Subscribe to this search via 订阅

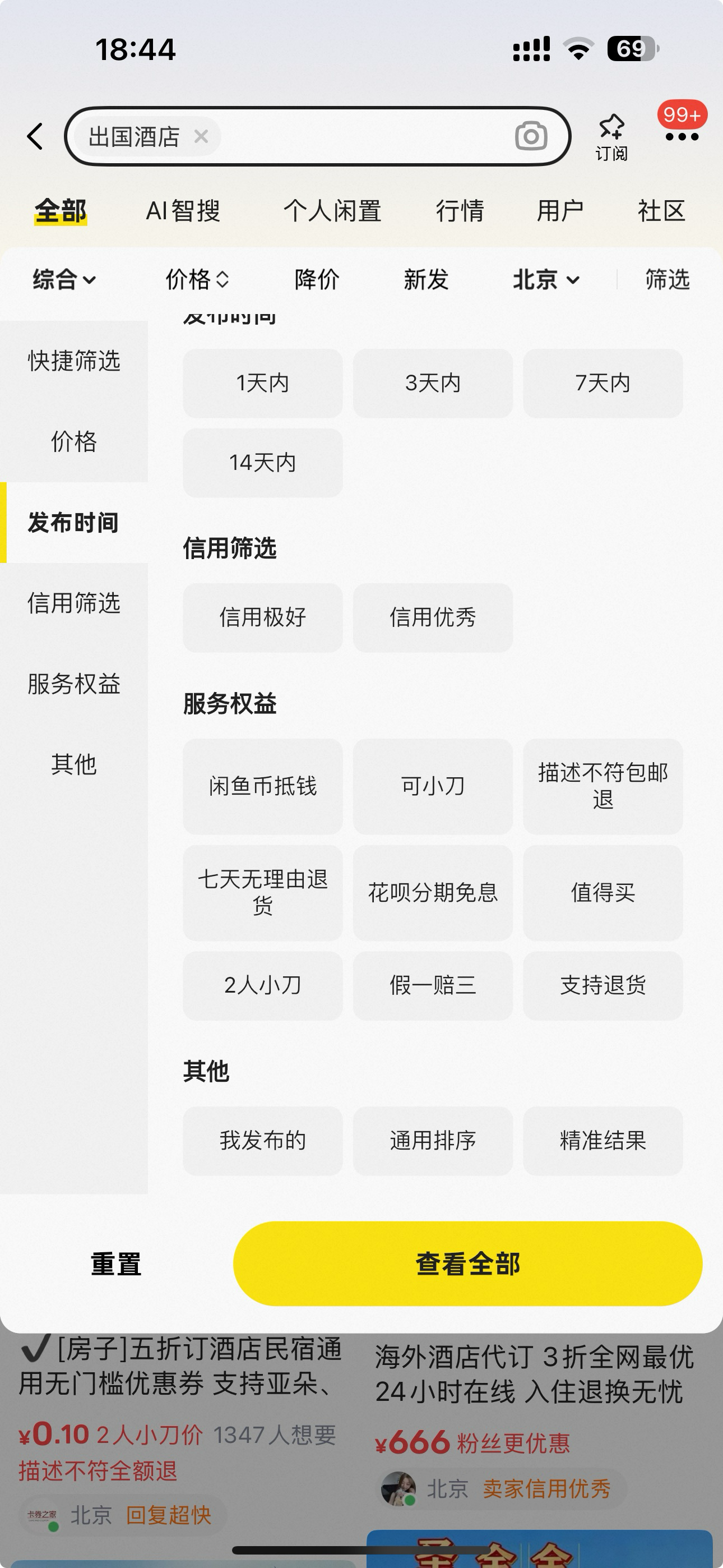click(x=611, y=137)
